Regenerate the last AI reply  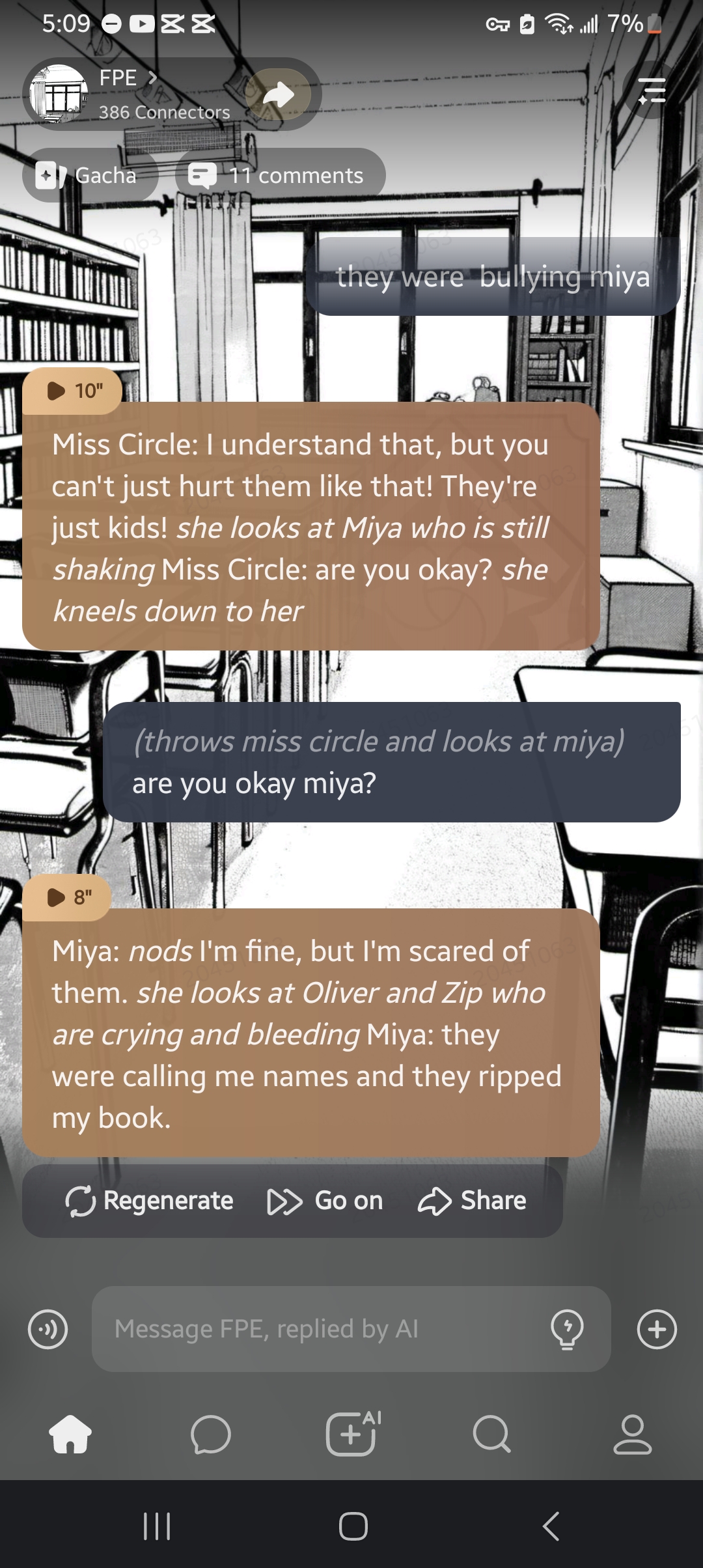point(150,1201)
